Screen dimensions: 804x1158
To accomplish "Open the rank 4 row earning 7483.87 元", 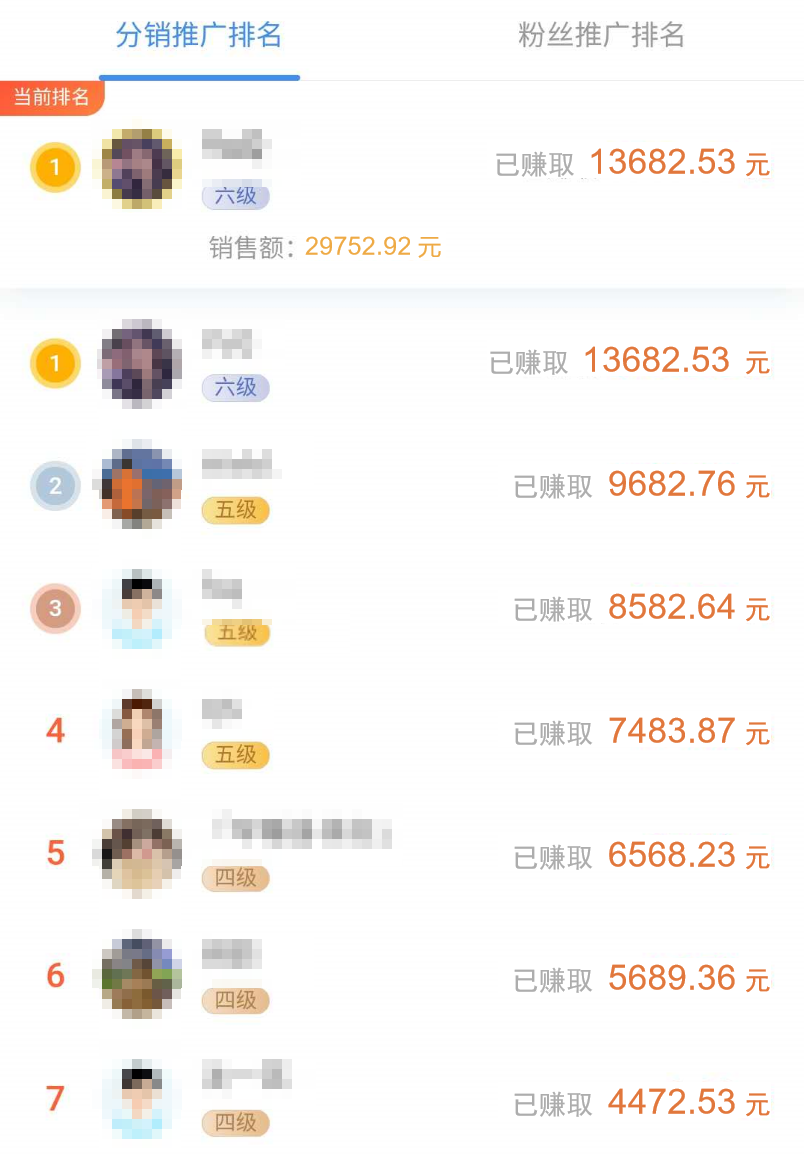I will 400,732.
